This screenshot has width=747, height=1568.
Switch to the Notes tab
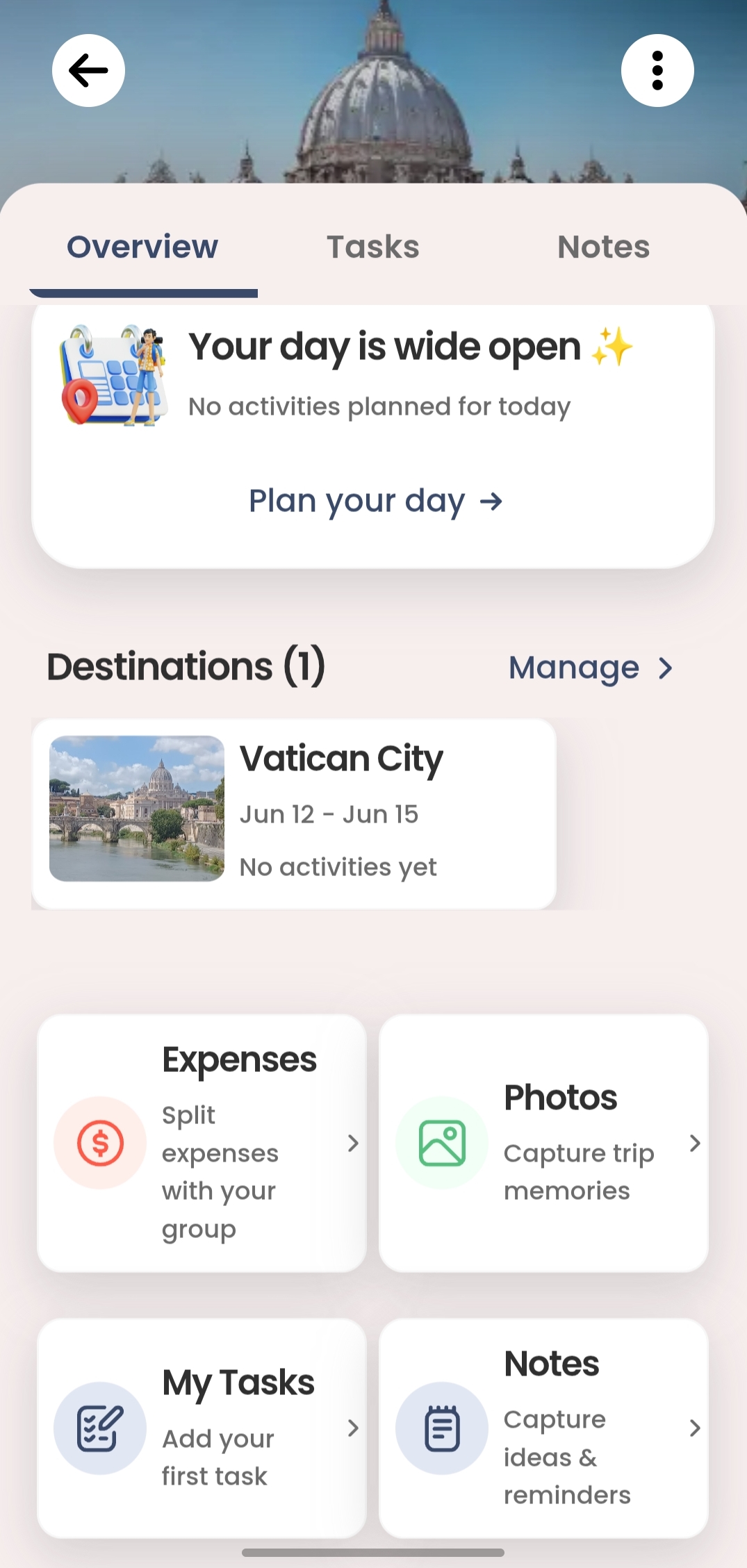(x=603, y=247)
